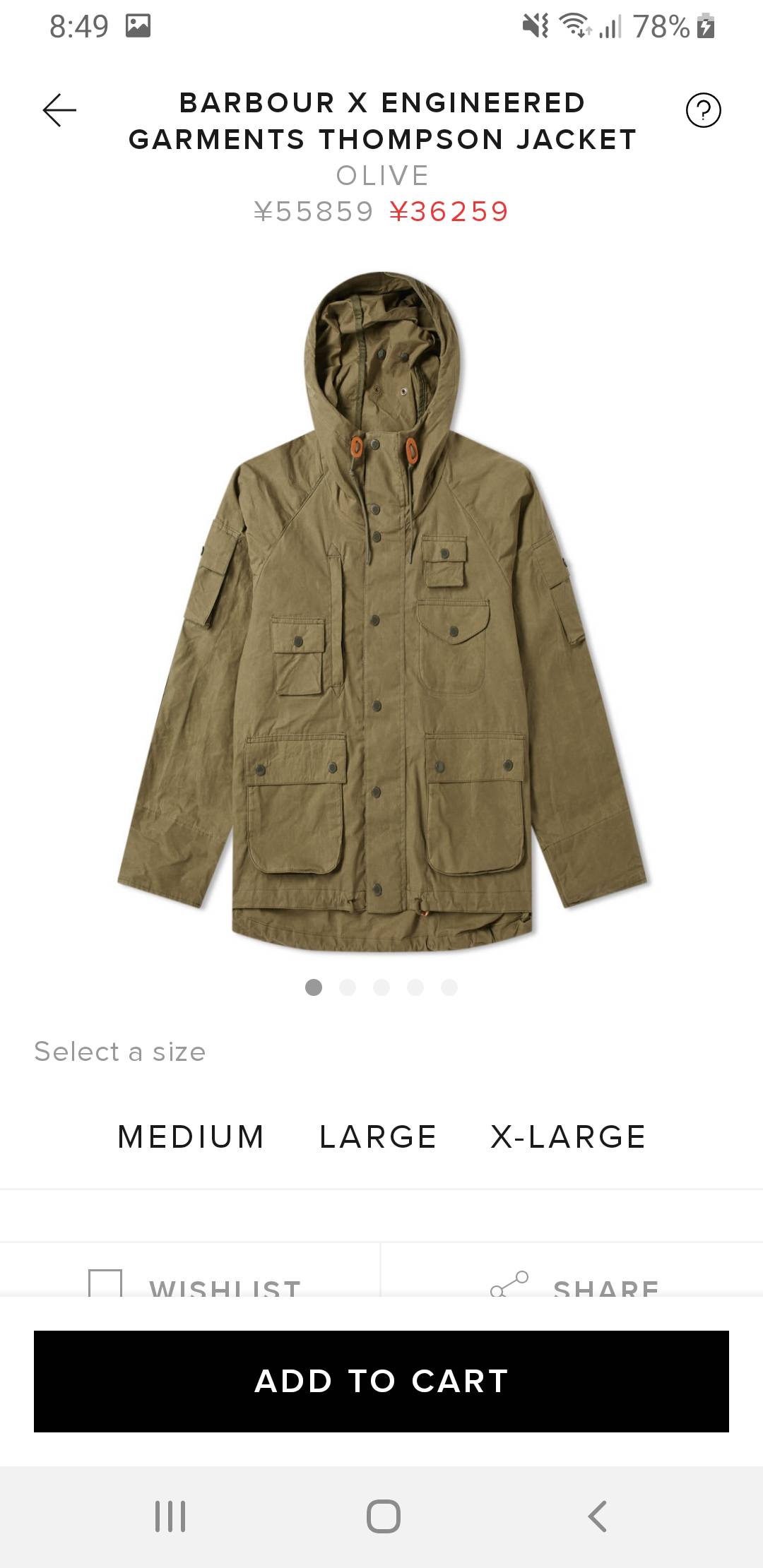
Task: Select size Medium
Action: pos(191,1136)
